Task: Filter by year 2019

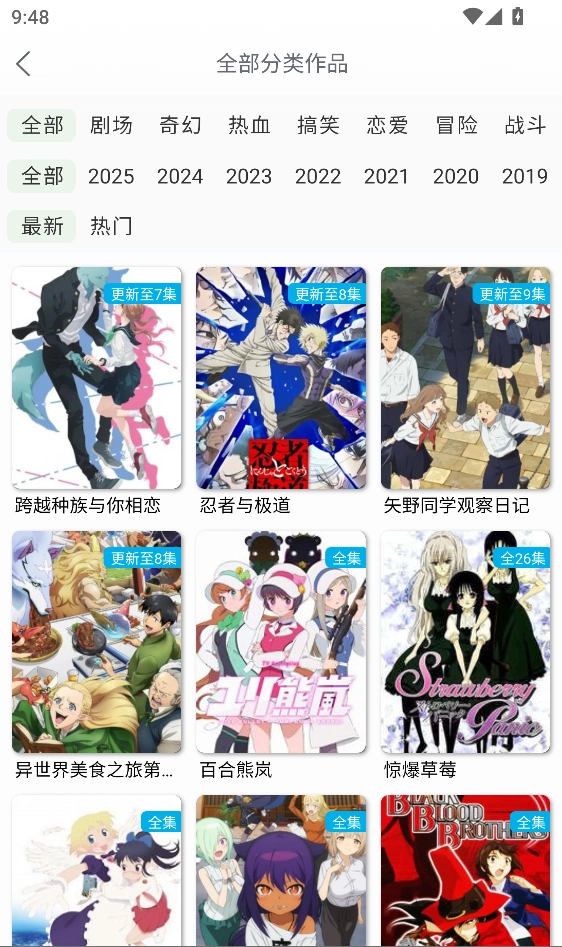Action: tap(525, 176)
